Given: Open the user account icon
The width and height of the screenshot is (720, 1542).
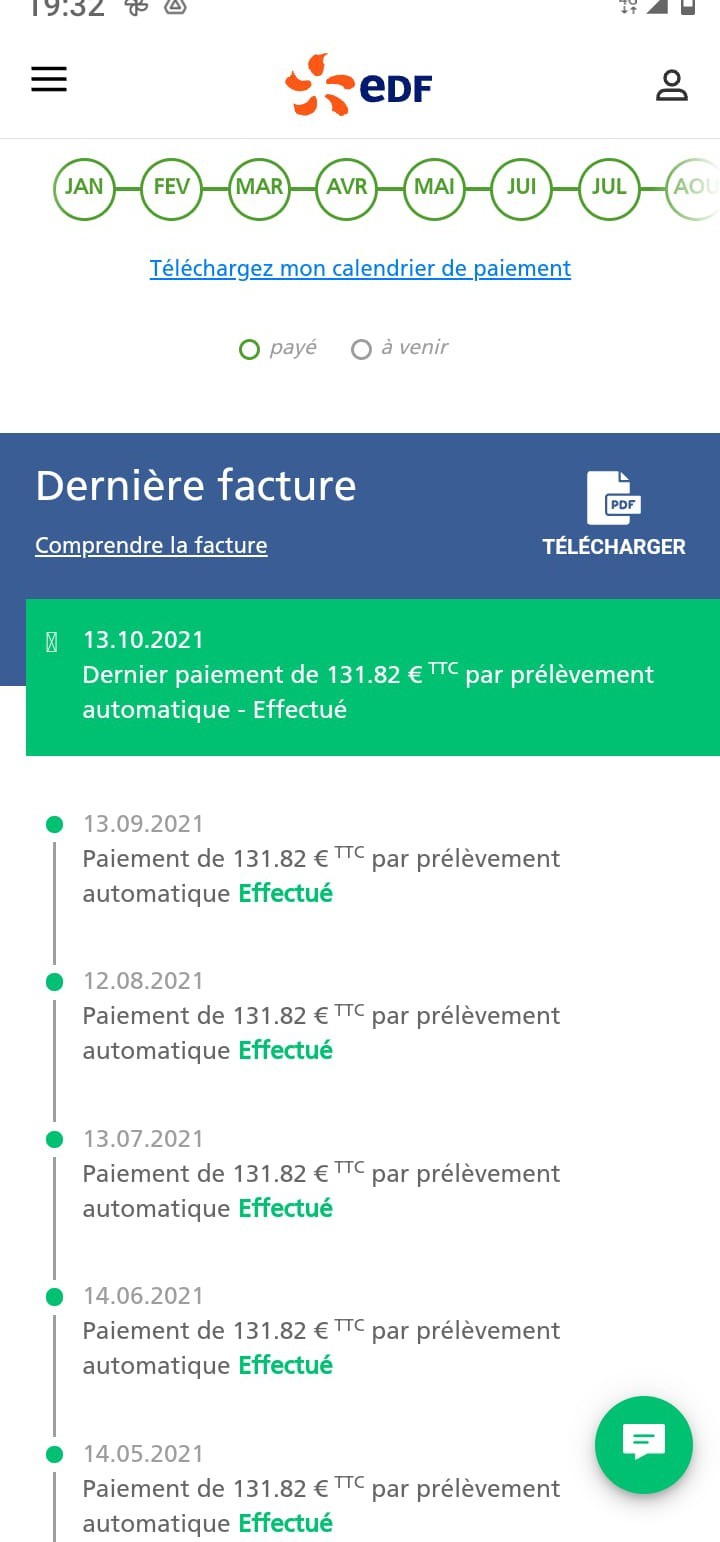Looking at the screenshot, I should [x=672, y=85].
